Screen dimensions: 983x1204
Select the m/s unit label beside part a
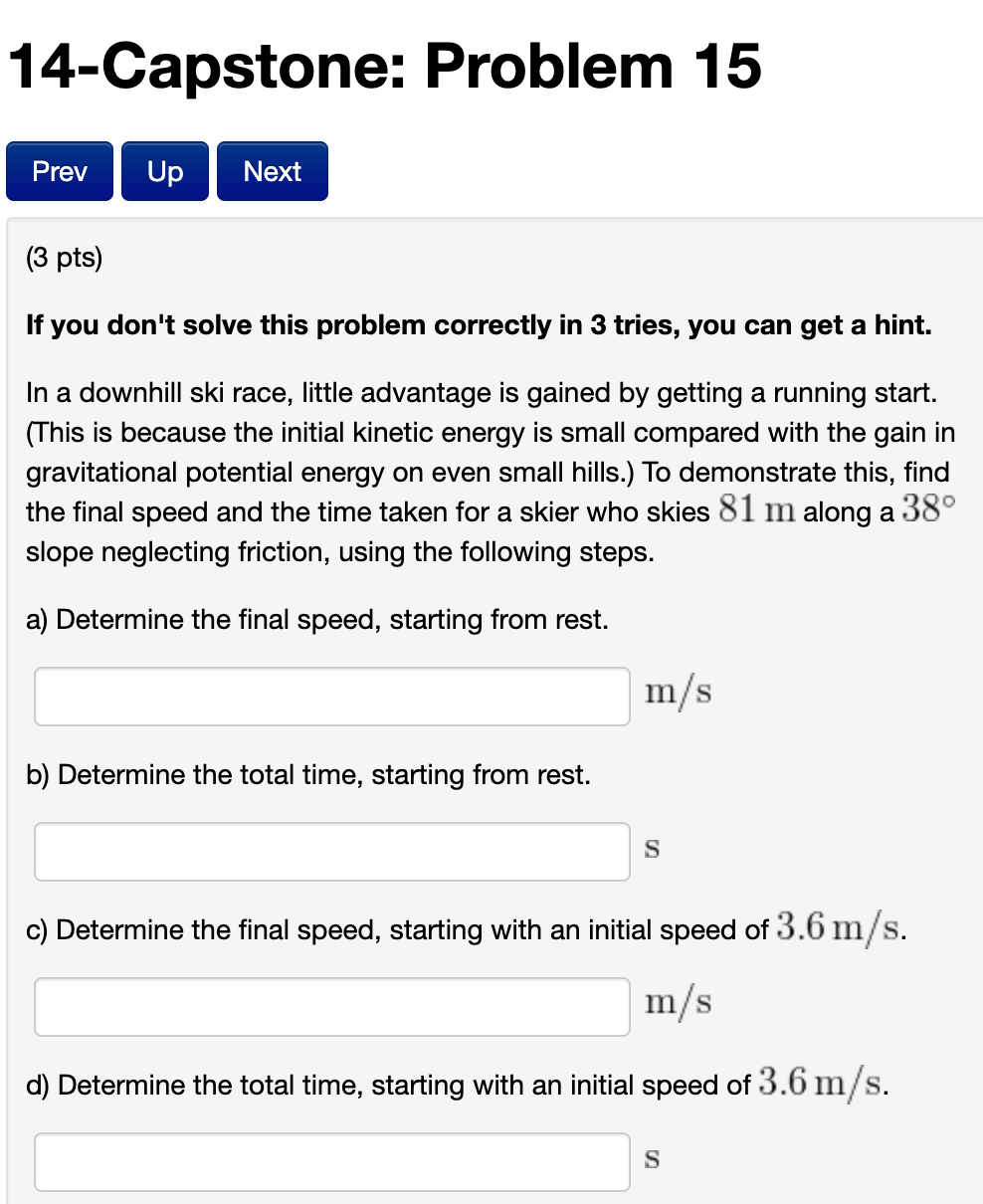679,693
